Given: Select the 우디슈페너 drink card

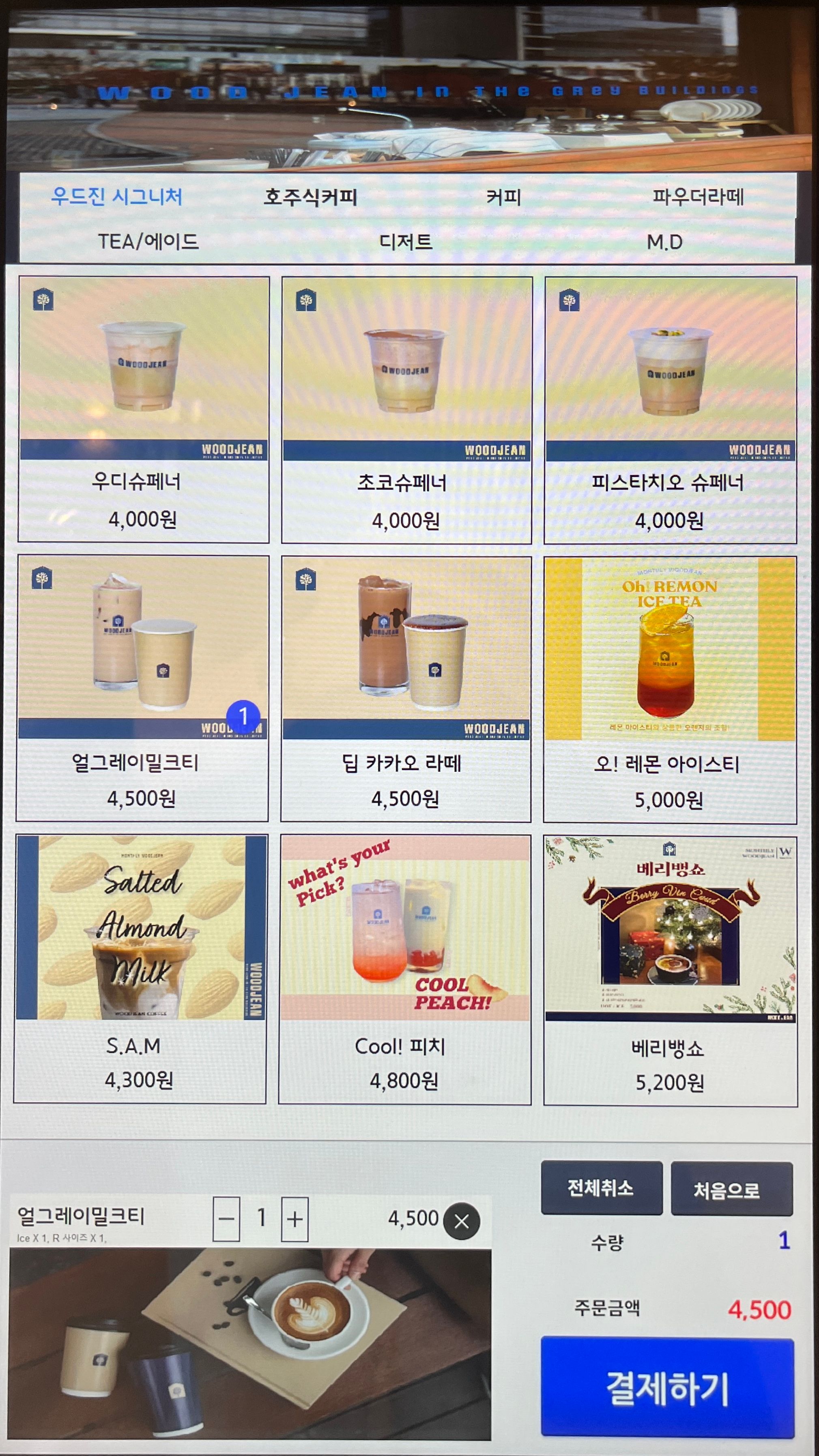Looking at the screenshot, I should pyautogui.click(x=144, y=410).
